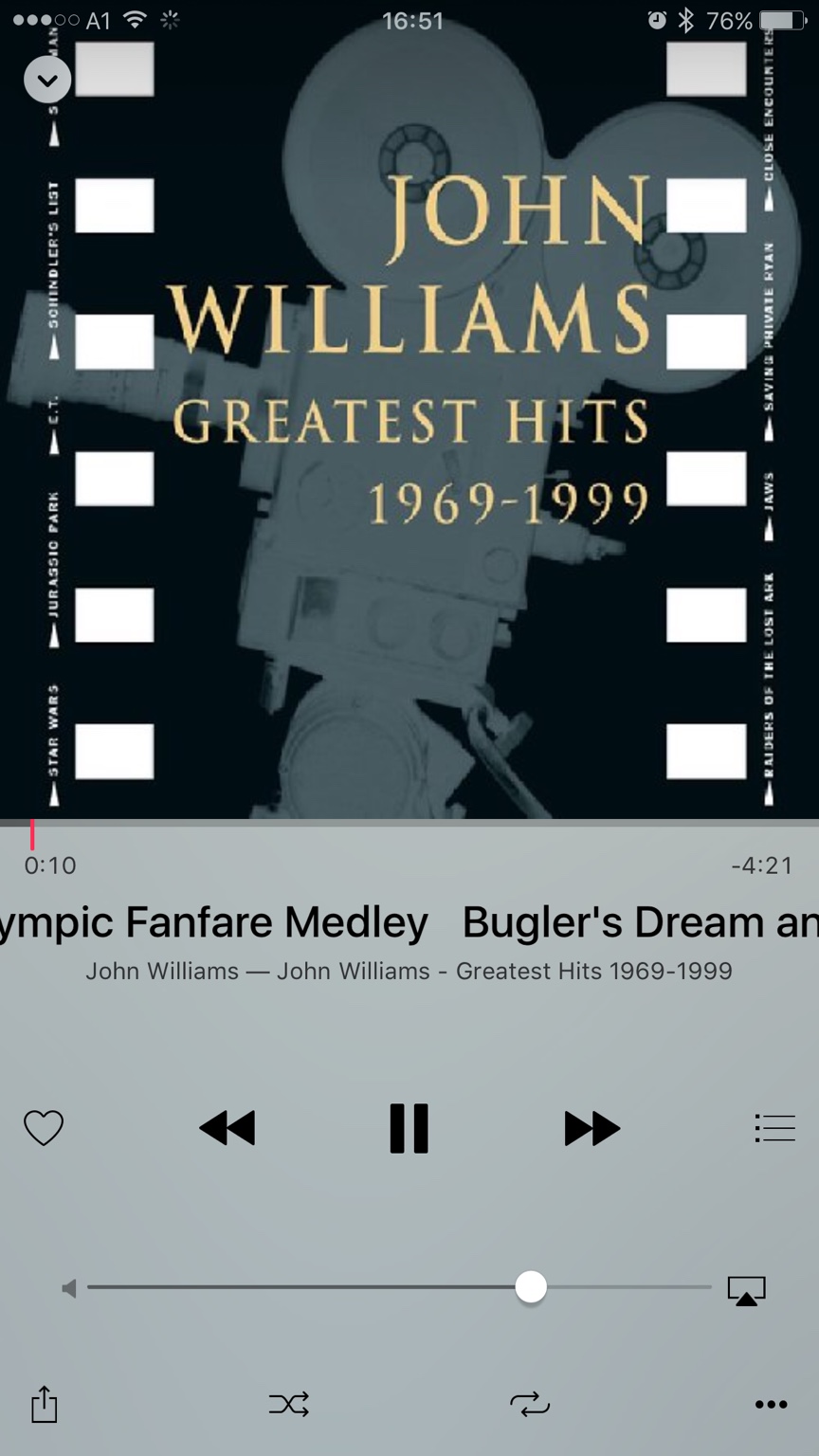This screenshot has height=1456, width=819.
Task: Toggle shuffle mode
Action: pos(288,1404)
